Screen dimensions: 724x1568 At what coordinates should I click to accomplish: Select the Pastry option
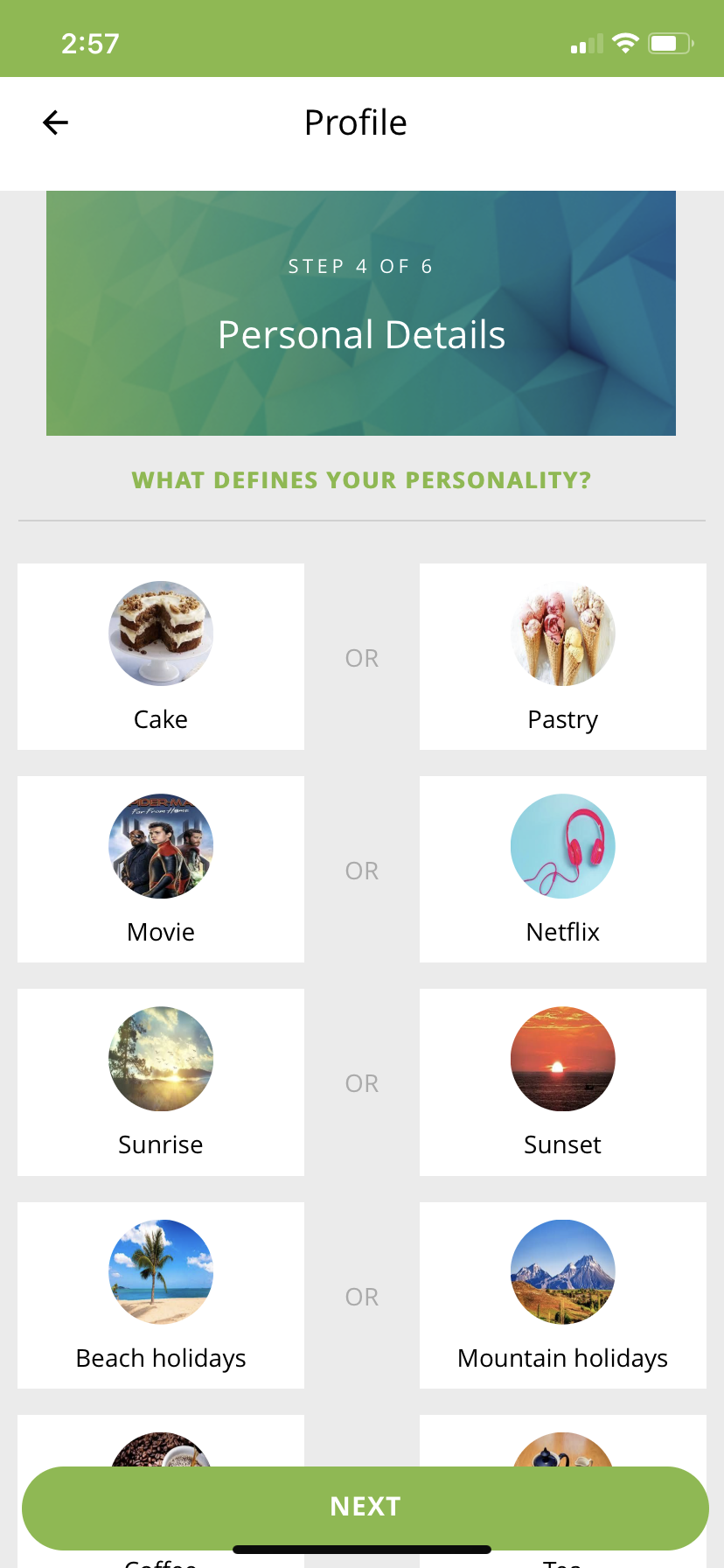click(x=562, y=656)
